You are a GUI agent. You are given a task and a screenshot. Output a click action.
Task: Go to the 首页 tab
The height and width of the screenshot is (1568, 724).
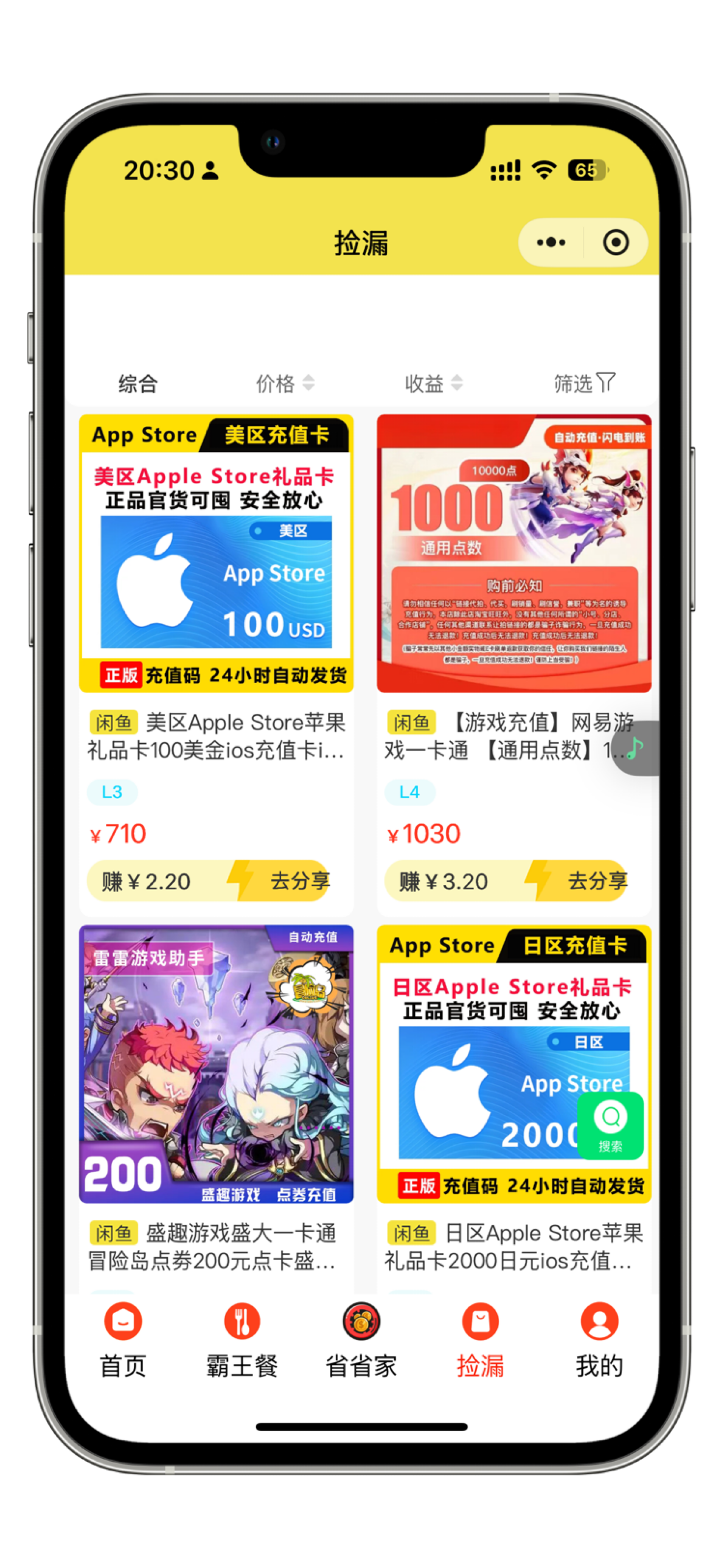click(123, 1339)
